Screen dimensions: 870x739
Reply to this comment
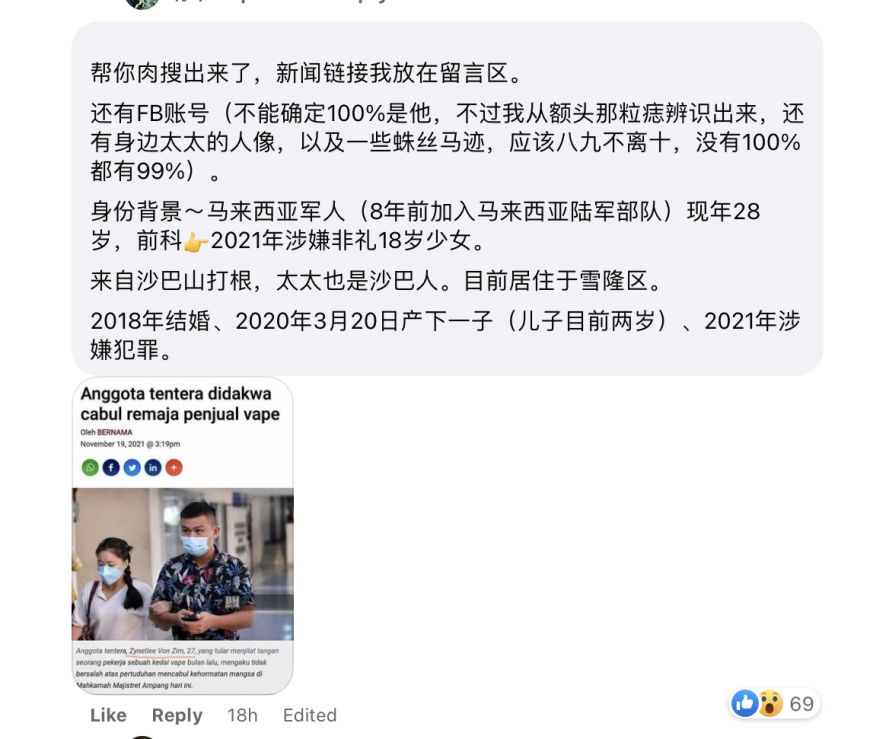pos(177,715)
